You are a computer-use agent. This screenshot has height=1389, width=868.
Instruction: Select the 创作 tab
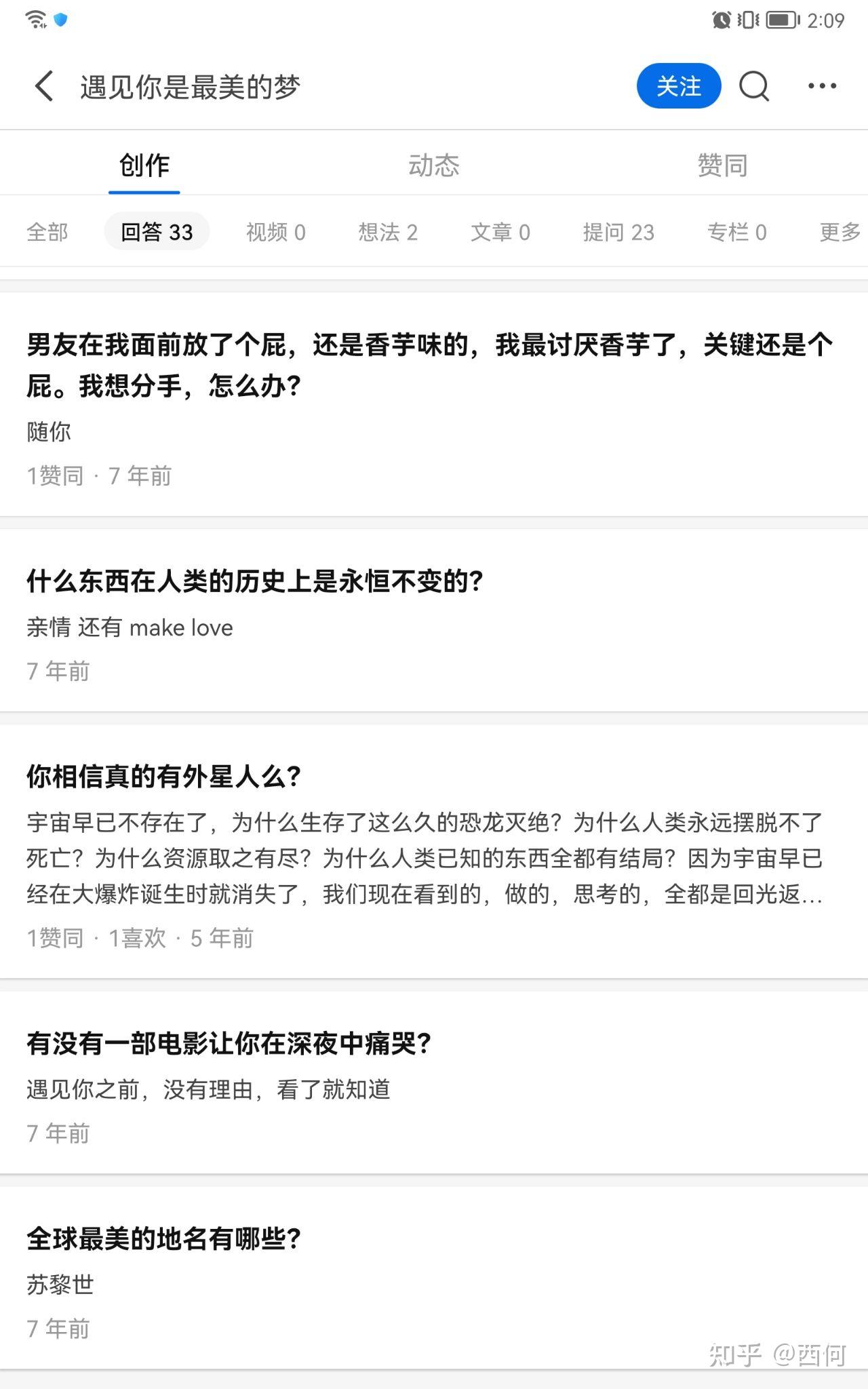[144, 165]
